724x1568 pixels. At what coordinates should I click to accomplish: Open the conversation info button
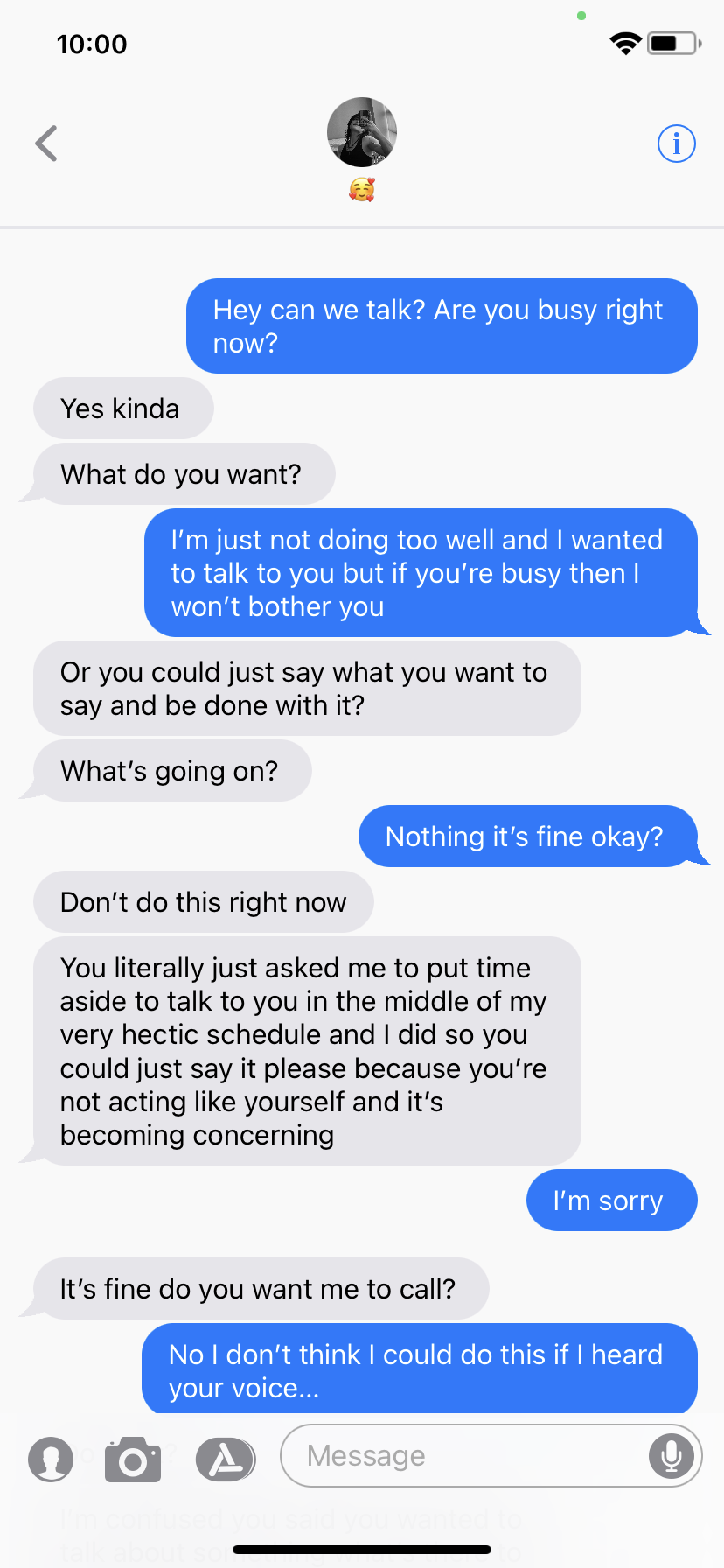point(676,143)
